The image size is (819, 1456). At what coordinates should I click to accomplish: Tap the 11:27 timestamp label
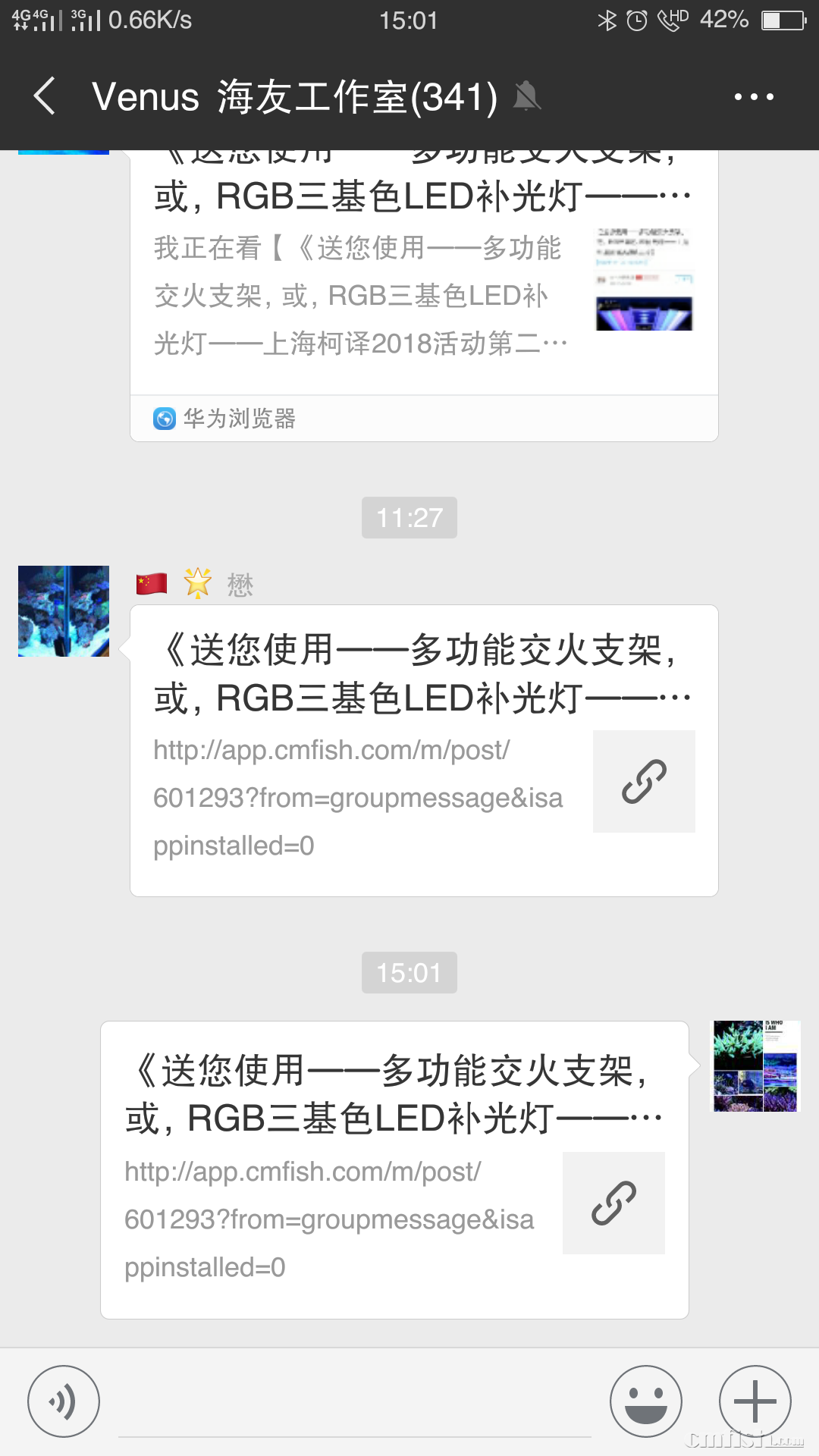coord(409,518)
